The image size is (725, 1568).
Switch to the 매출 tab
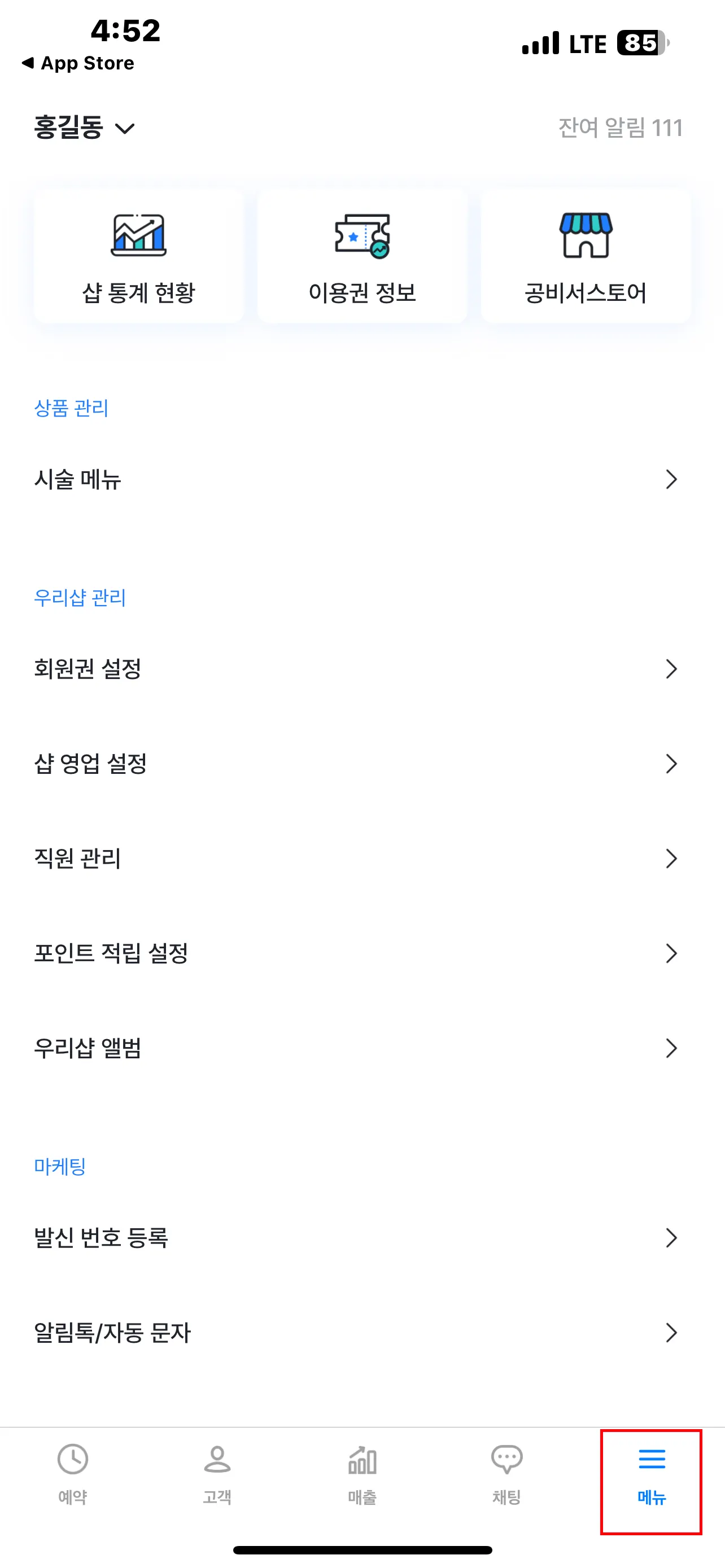point(362,1473)
